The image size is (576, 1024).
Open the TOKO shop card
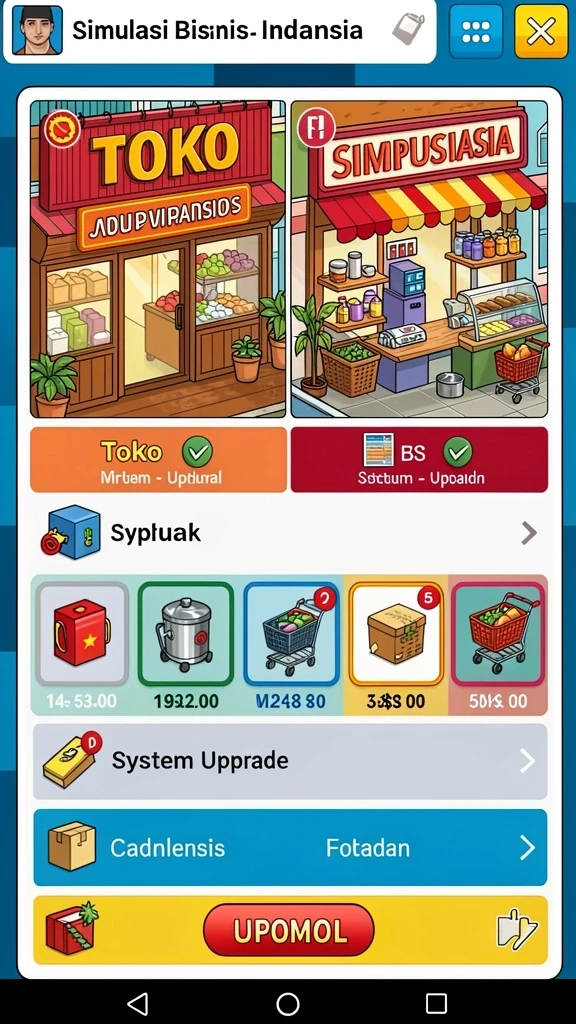(158, 259)
